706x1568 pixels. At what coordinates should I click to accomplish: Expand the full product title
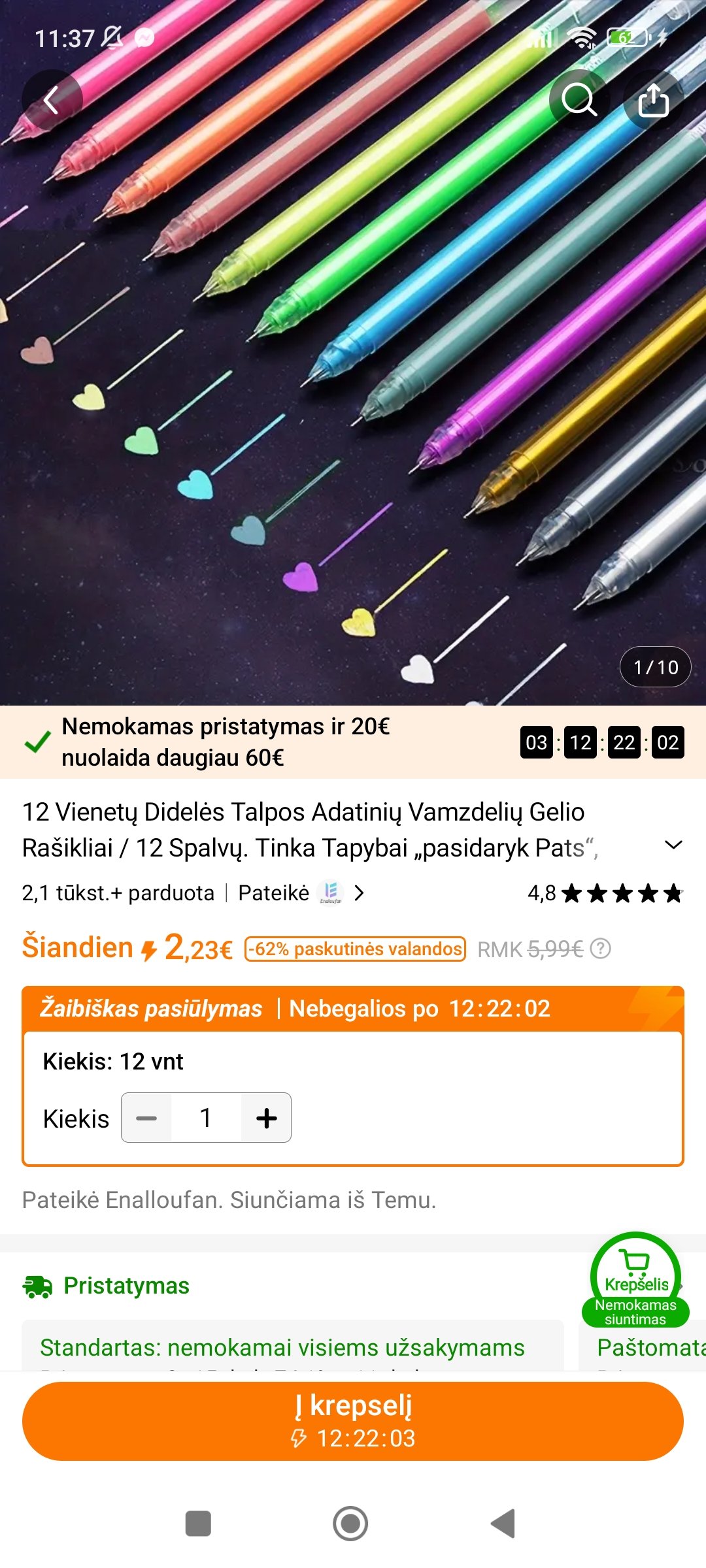click(x=673, y=845)
